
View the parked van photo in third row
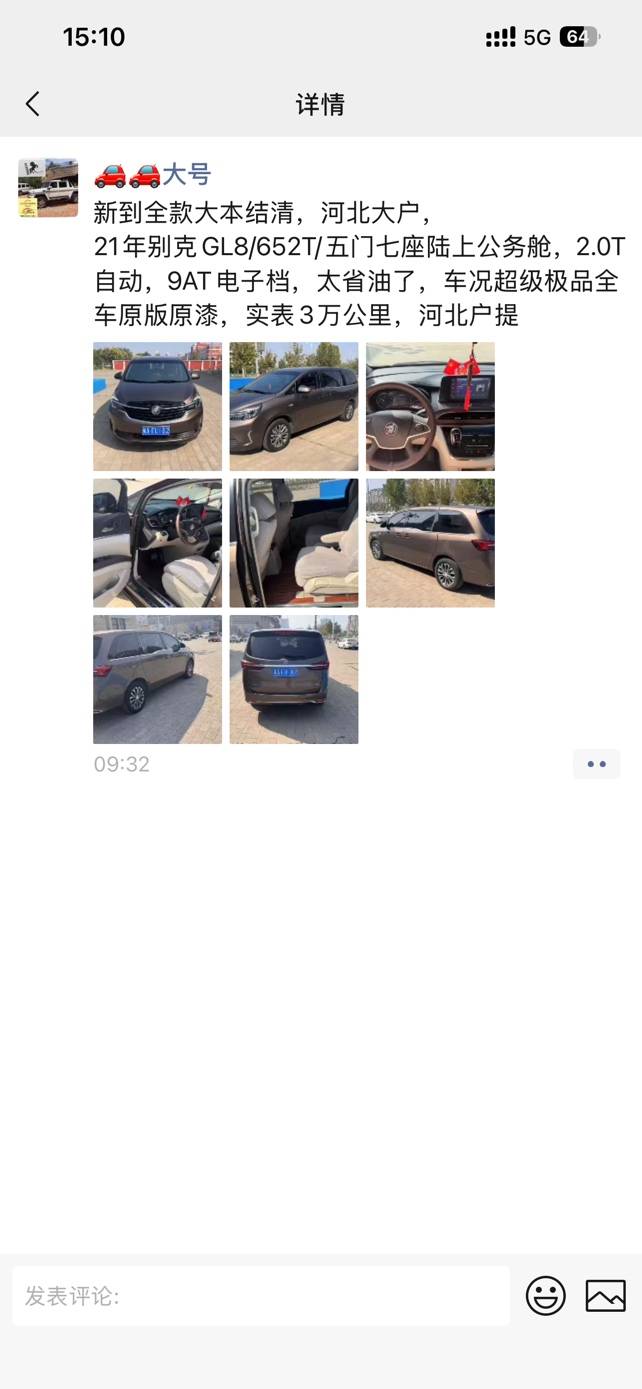158,679
